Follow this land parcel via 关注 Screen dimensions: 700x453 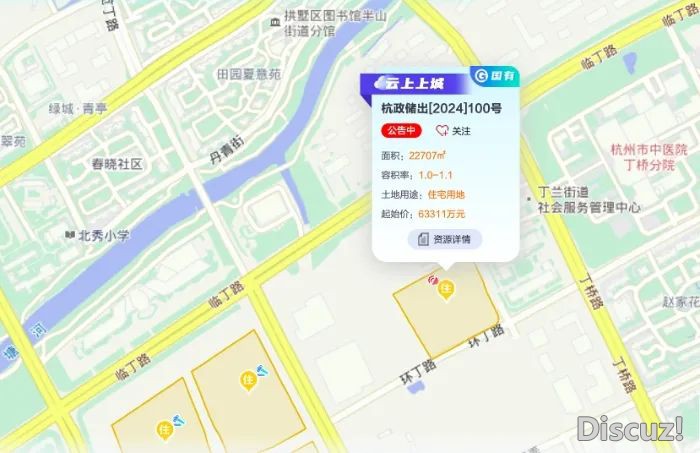(452, 131)
